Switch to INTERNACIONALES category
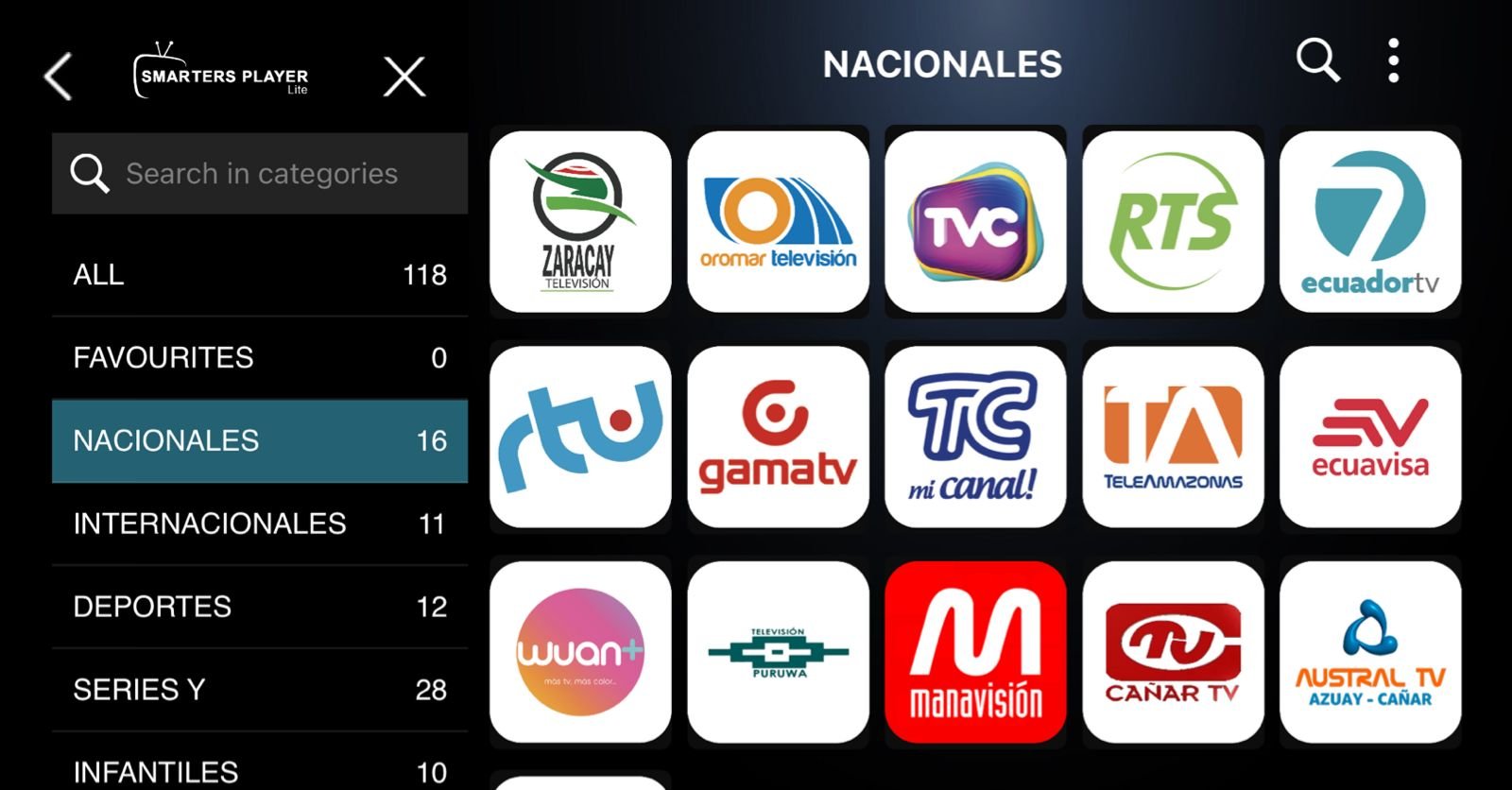Screen dimensions: 1512x790 259,524
